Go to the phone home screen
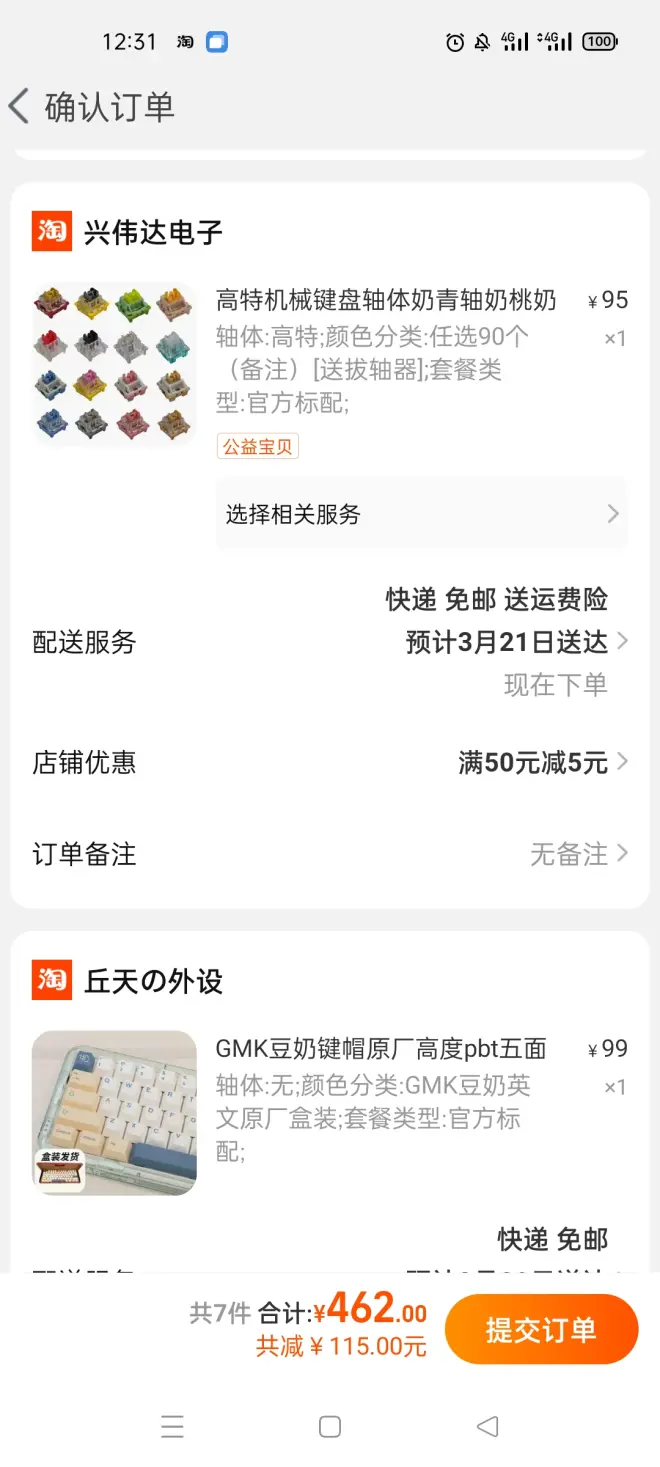The height and width of the screenshot is (1467, 660). [x=330, y=1426]
